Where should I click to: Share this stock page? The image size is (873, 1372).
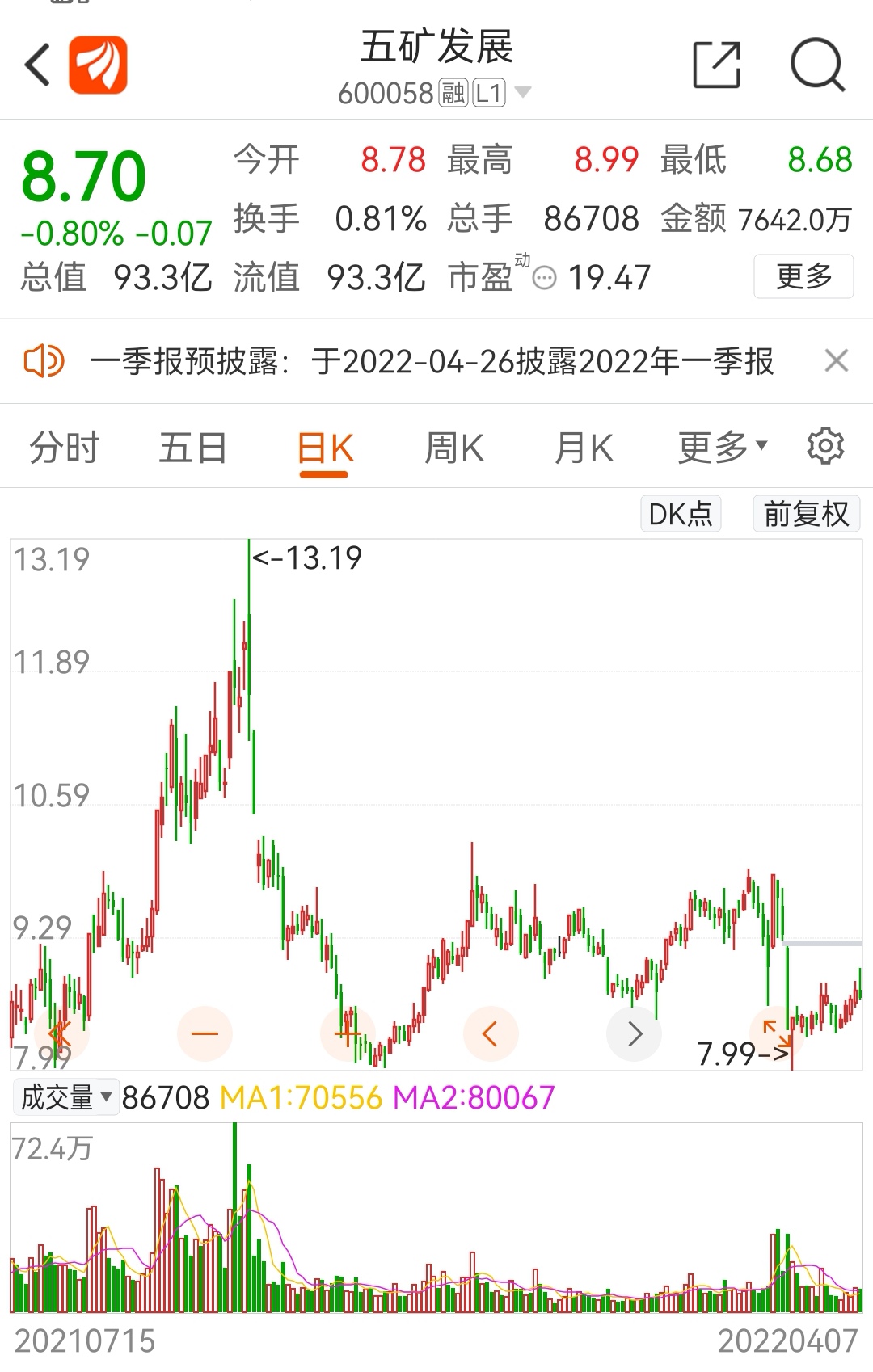(x=716, y=65)
